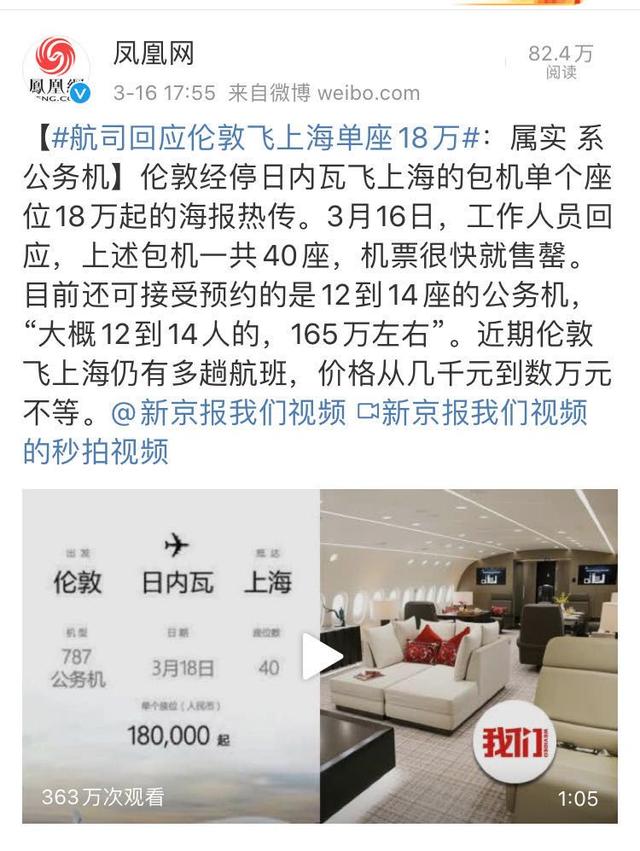Open the @新京报我们视频 mention
The width and height of the screenshot is (640, 851).
click(x=230, y=412)
